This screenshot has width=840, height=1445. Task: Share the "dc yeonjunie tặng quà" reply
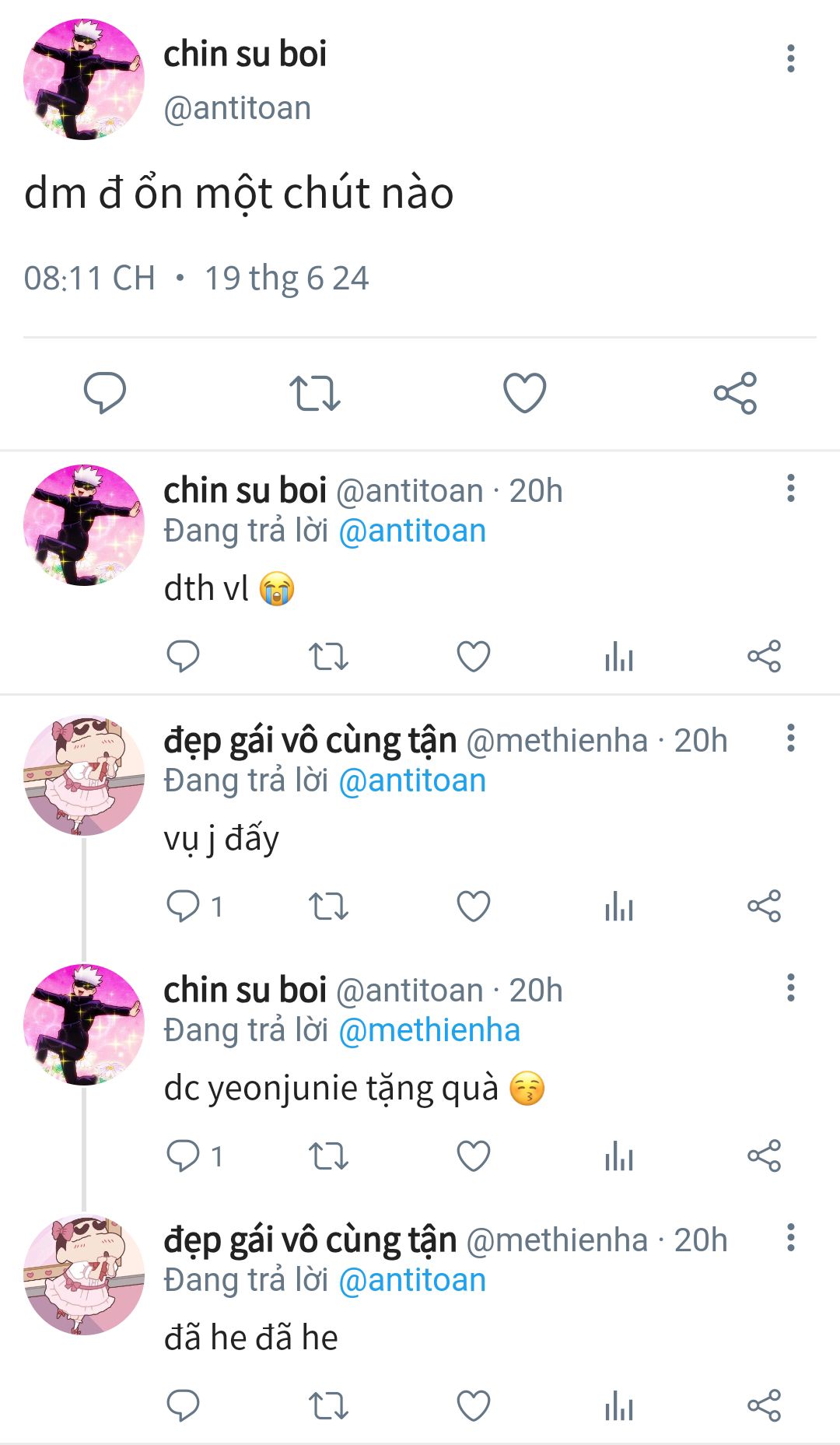coord(764,1156)
